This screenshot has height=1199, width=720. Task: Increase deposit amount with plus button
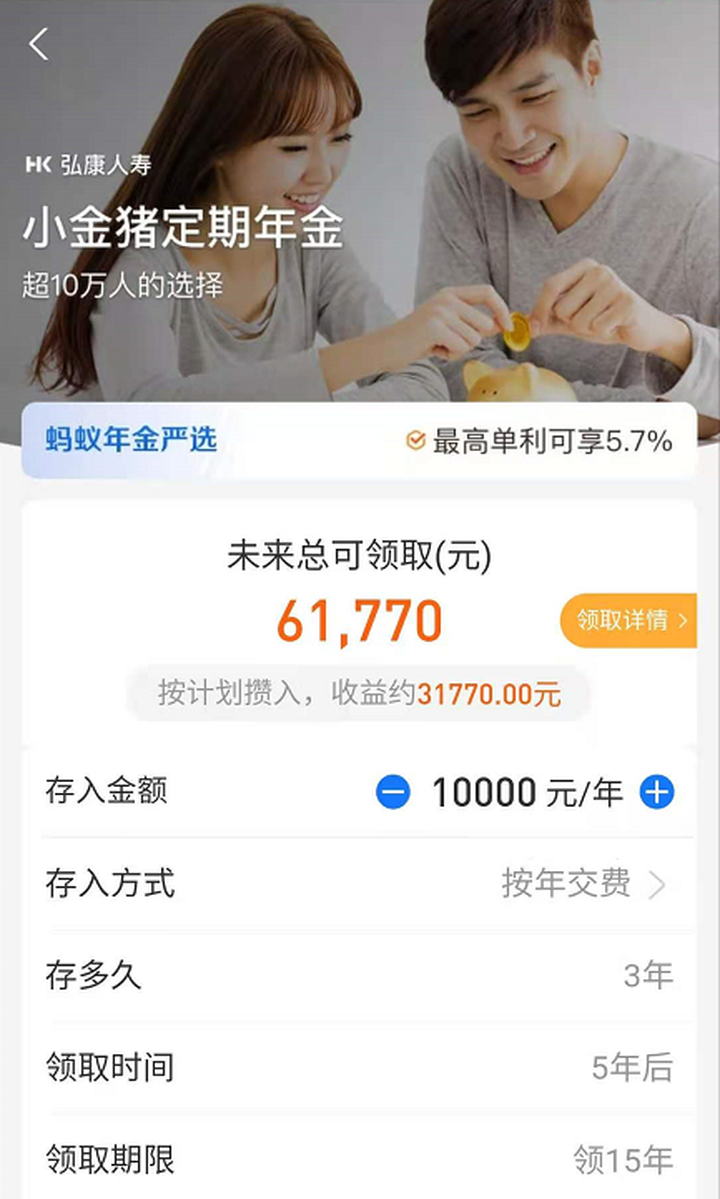(657, 793)
